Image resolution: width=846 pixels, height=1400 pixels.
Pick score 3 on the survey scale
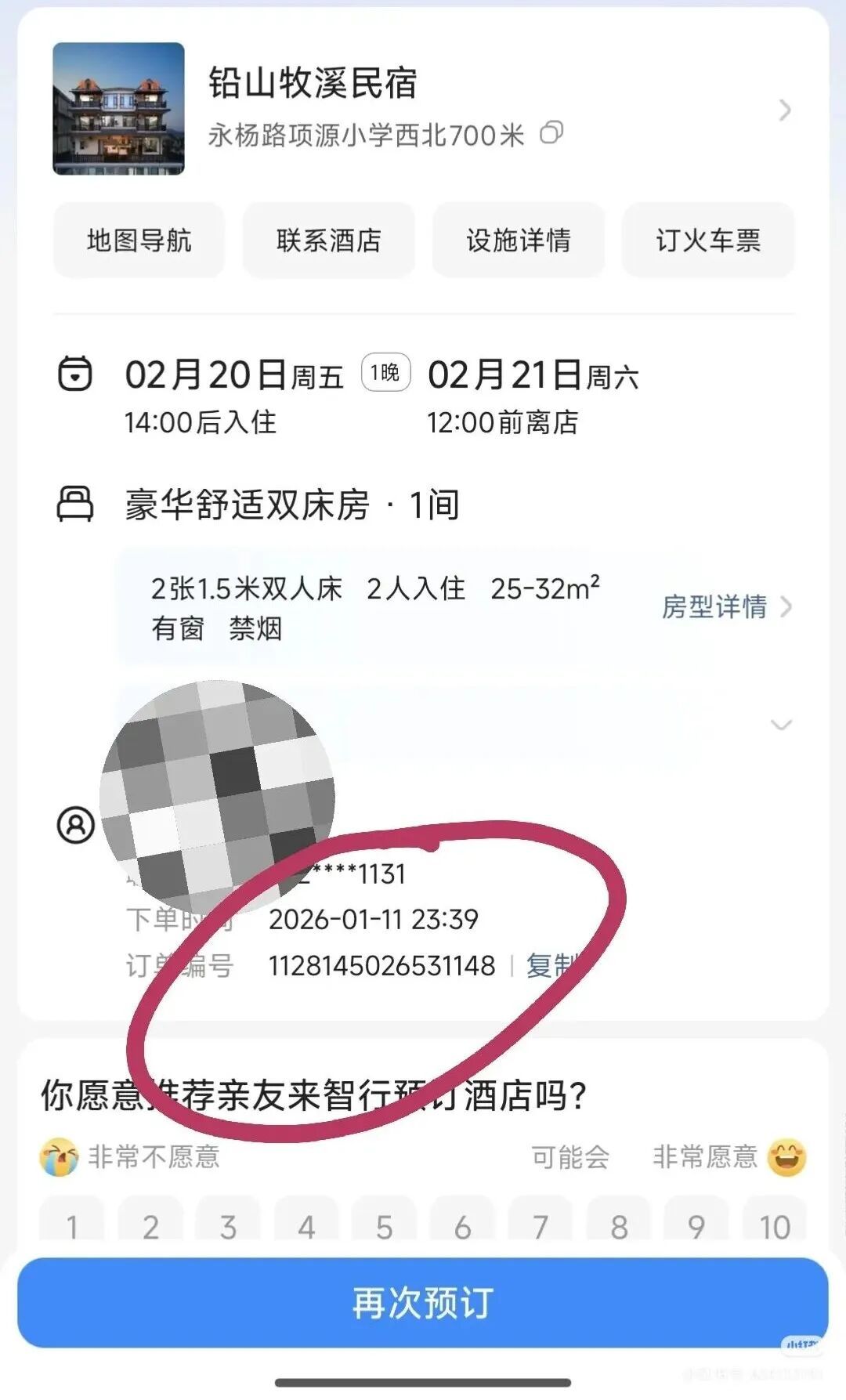click(x=228, y=1226)
